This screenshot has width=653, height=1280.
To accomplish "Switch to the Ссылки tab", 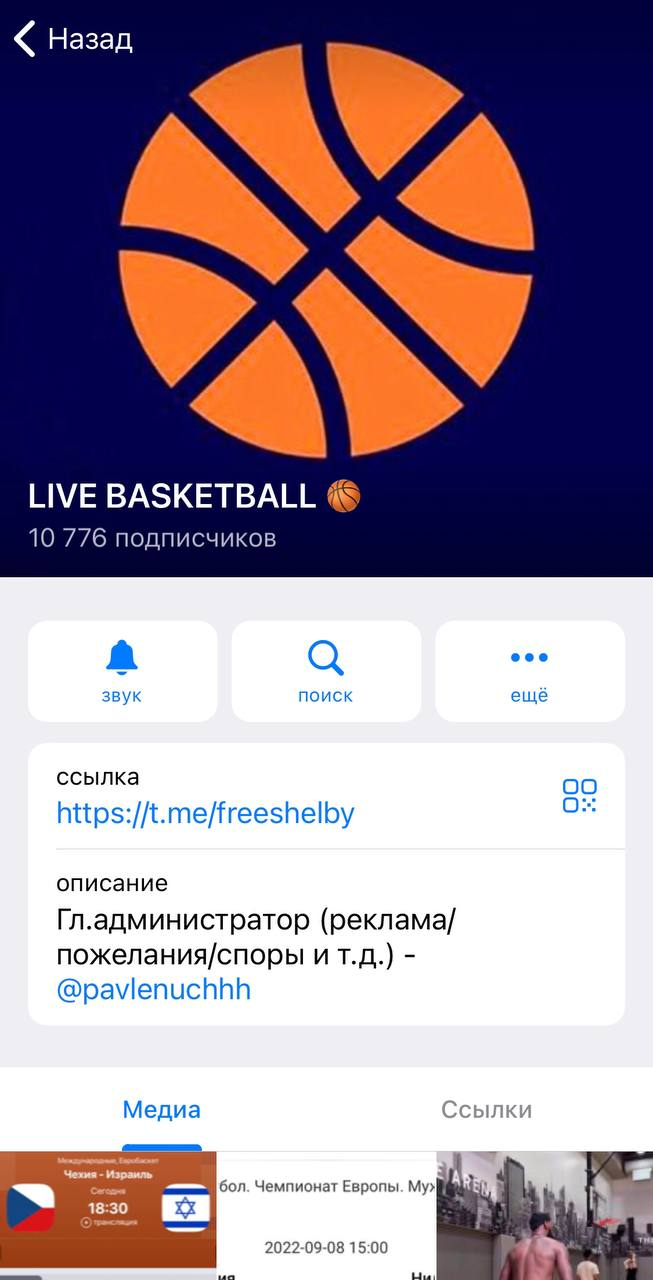I will 486,1109.
